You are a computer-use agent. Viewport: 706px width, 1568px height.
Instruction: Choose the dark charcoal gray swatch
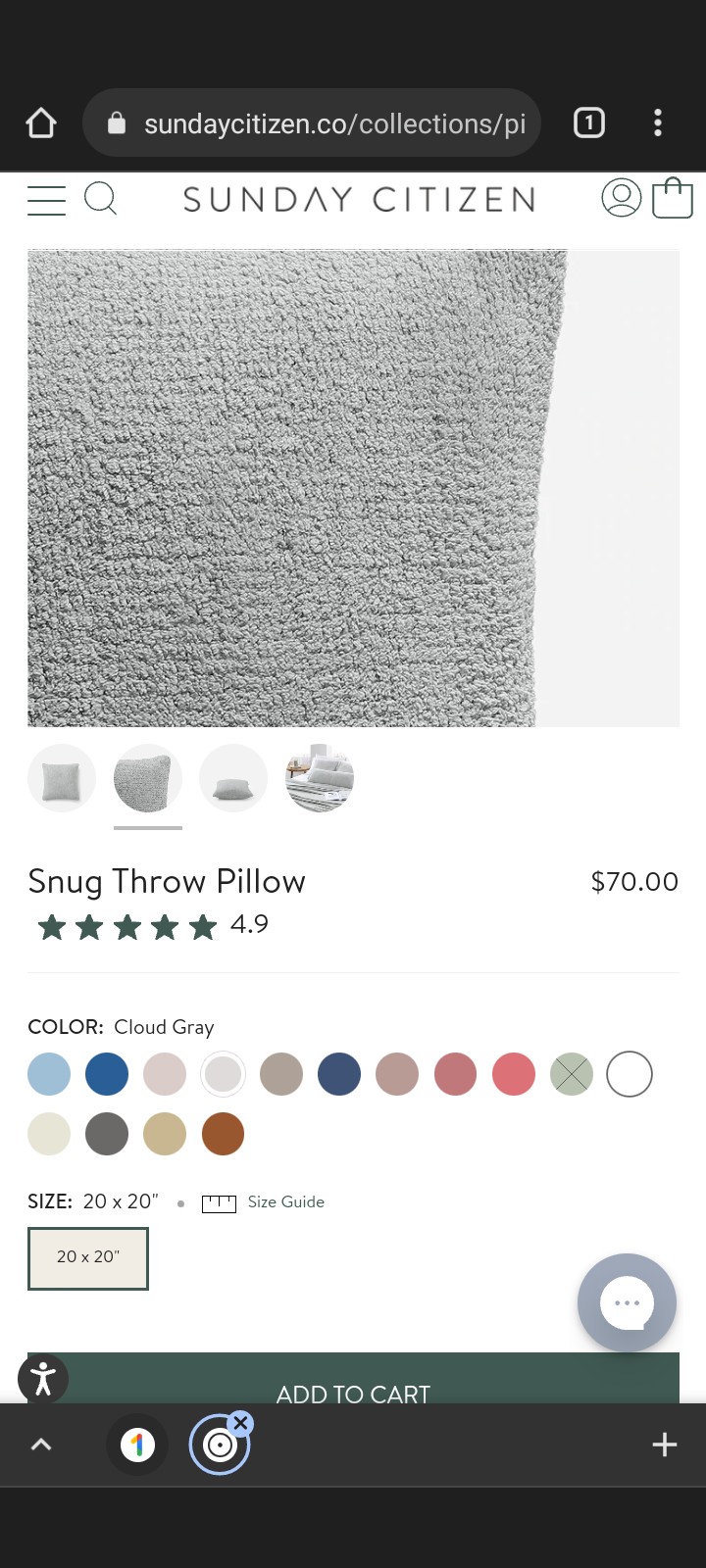[107, 1134]
